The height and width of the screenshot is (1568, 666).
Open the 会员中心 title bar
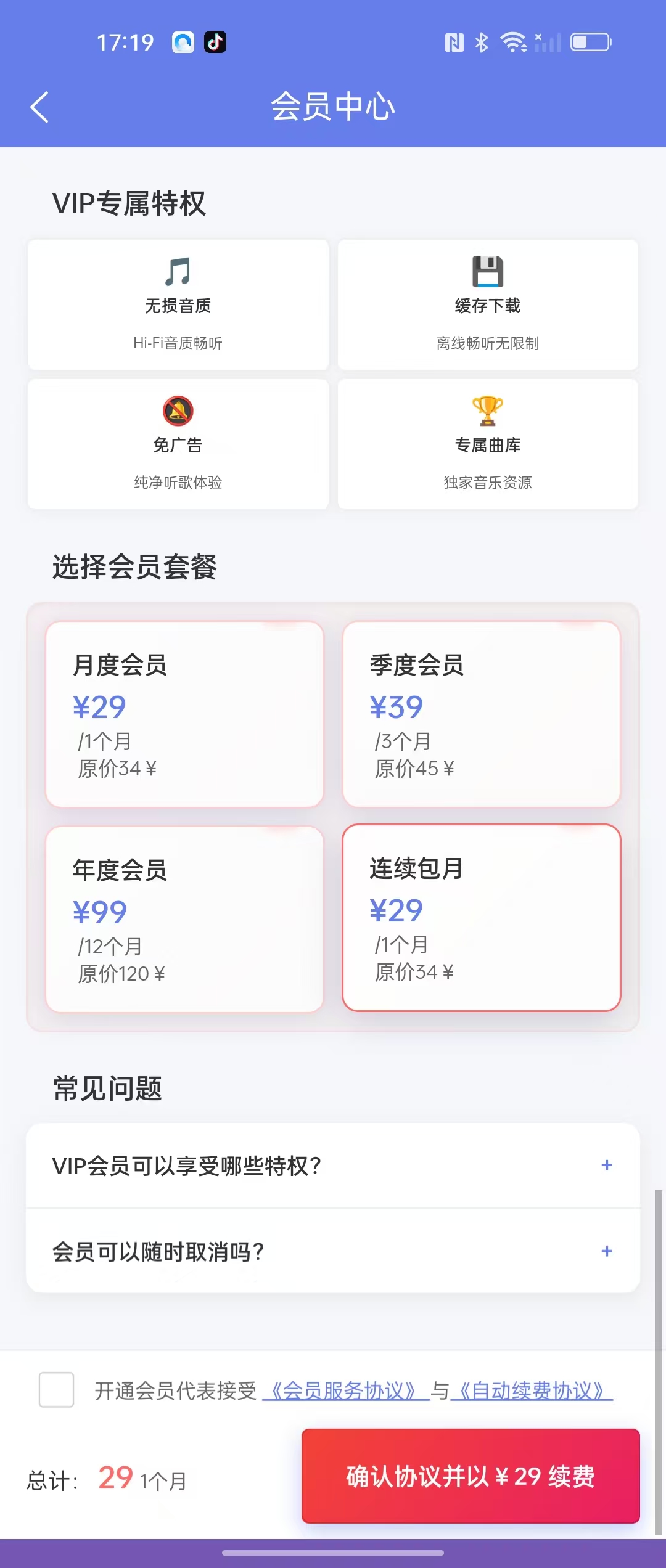click(x=333, y=106)
